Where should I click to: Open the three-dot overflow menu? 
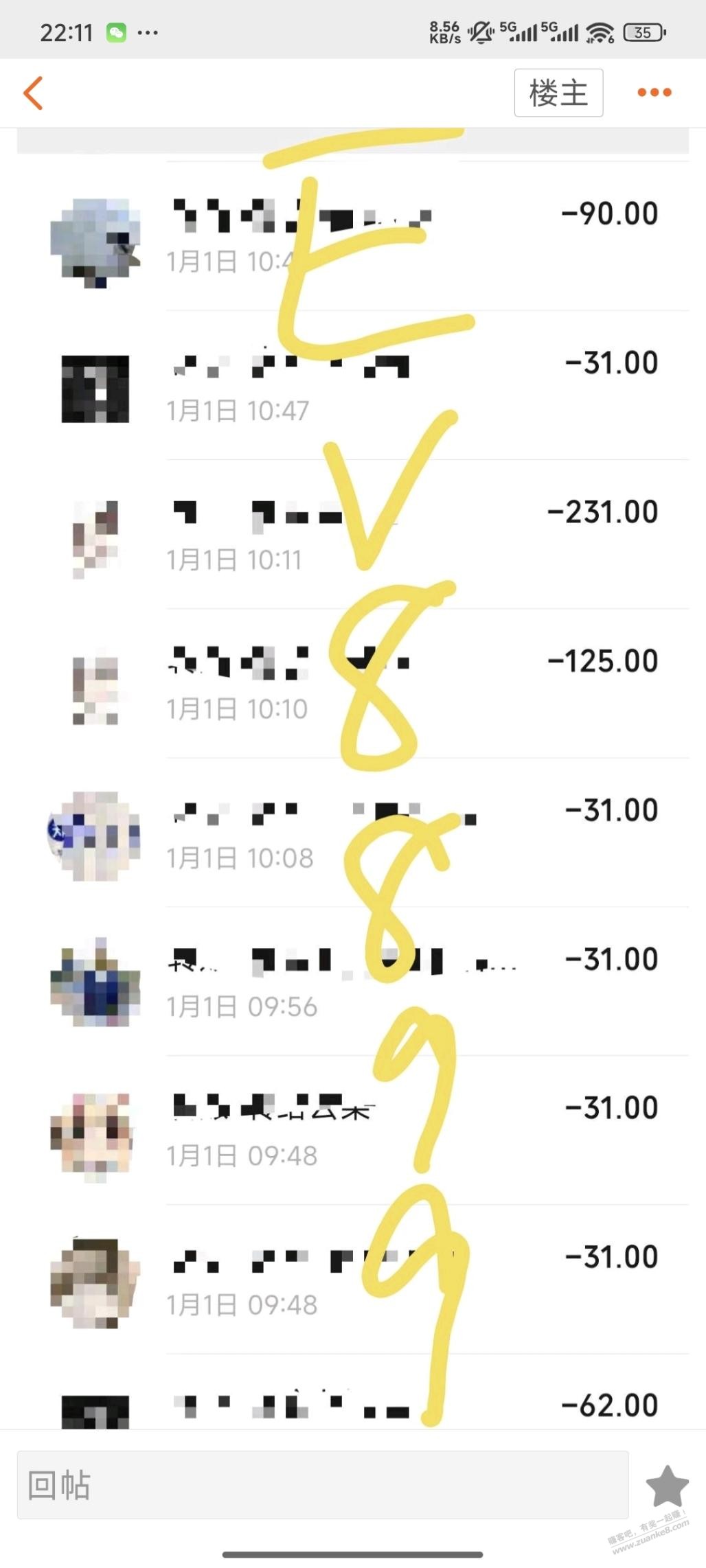[x=654, y=93]
